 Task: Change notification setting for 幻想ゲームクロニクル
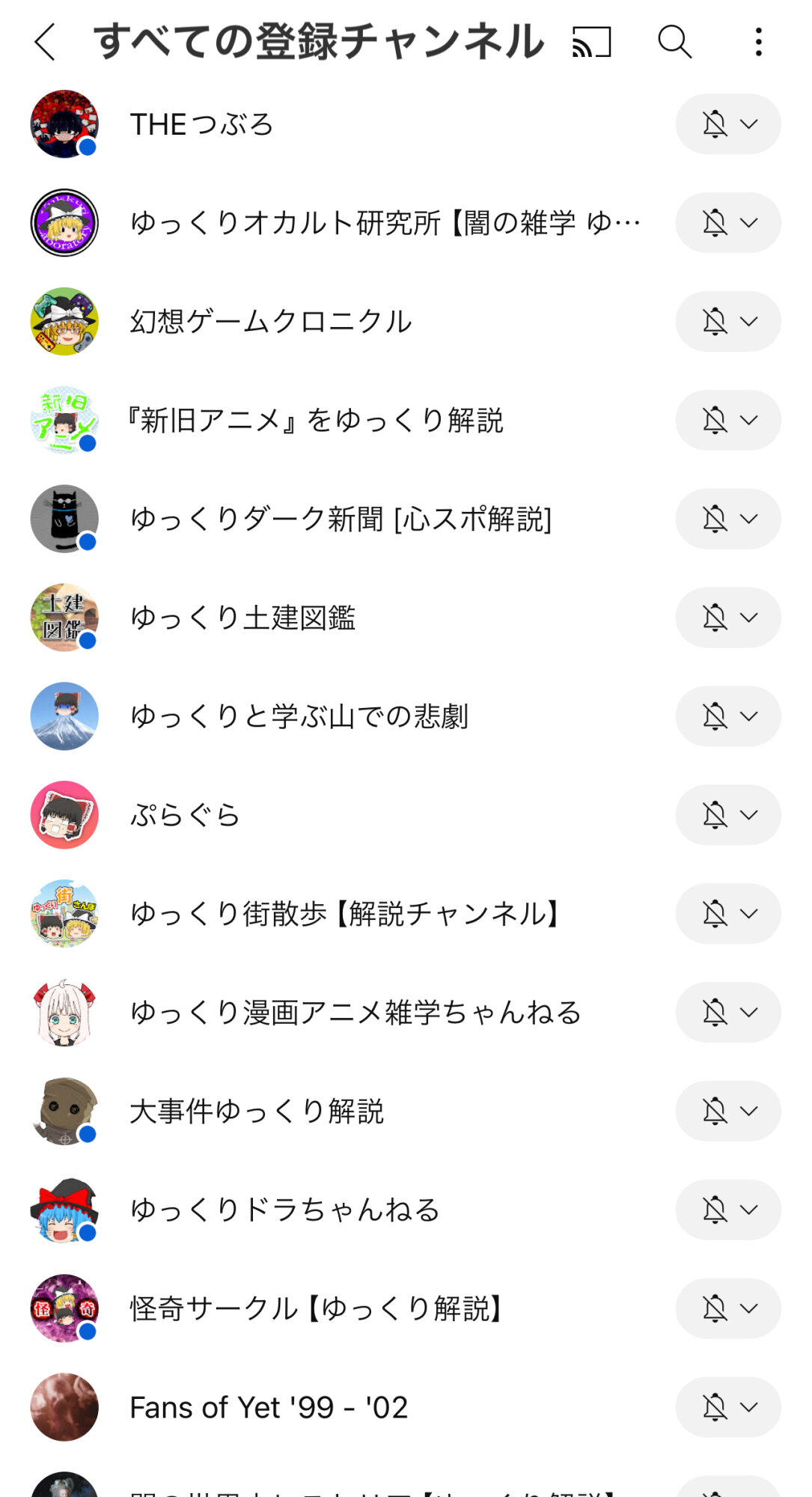click(x=727, y=322)
